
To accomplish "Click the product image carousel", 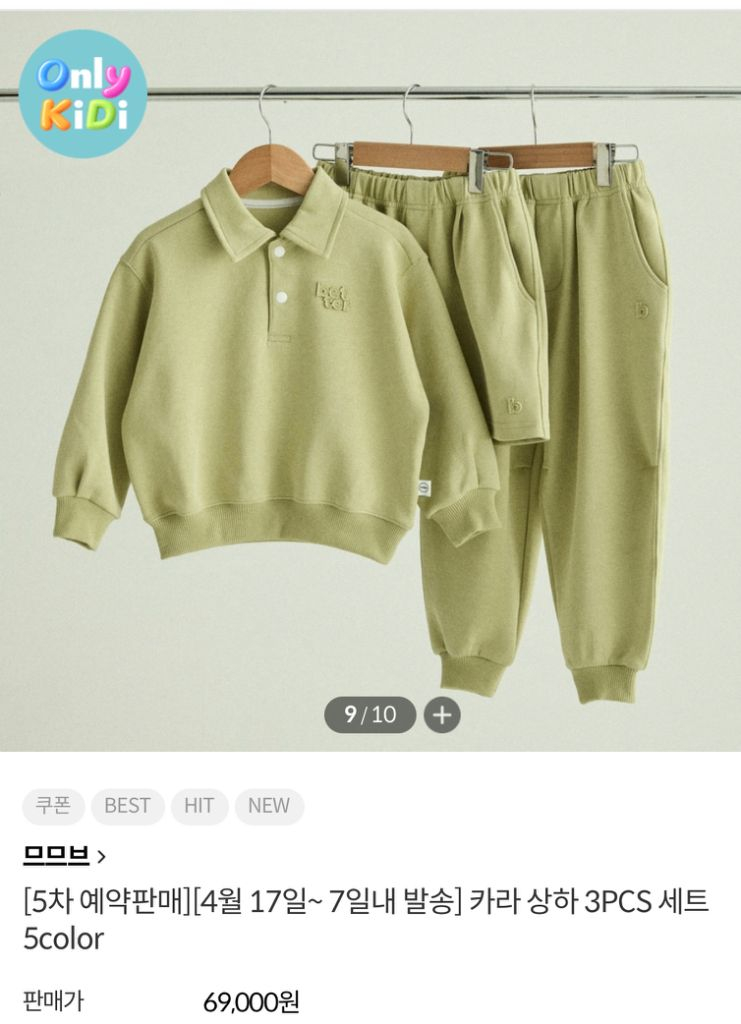I will [x=370, y=380].
